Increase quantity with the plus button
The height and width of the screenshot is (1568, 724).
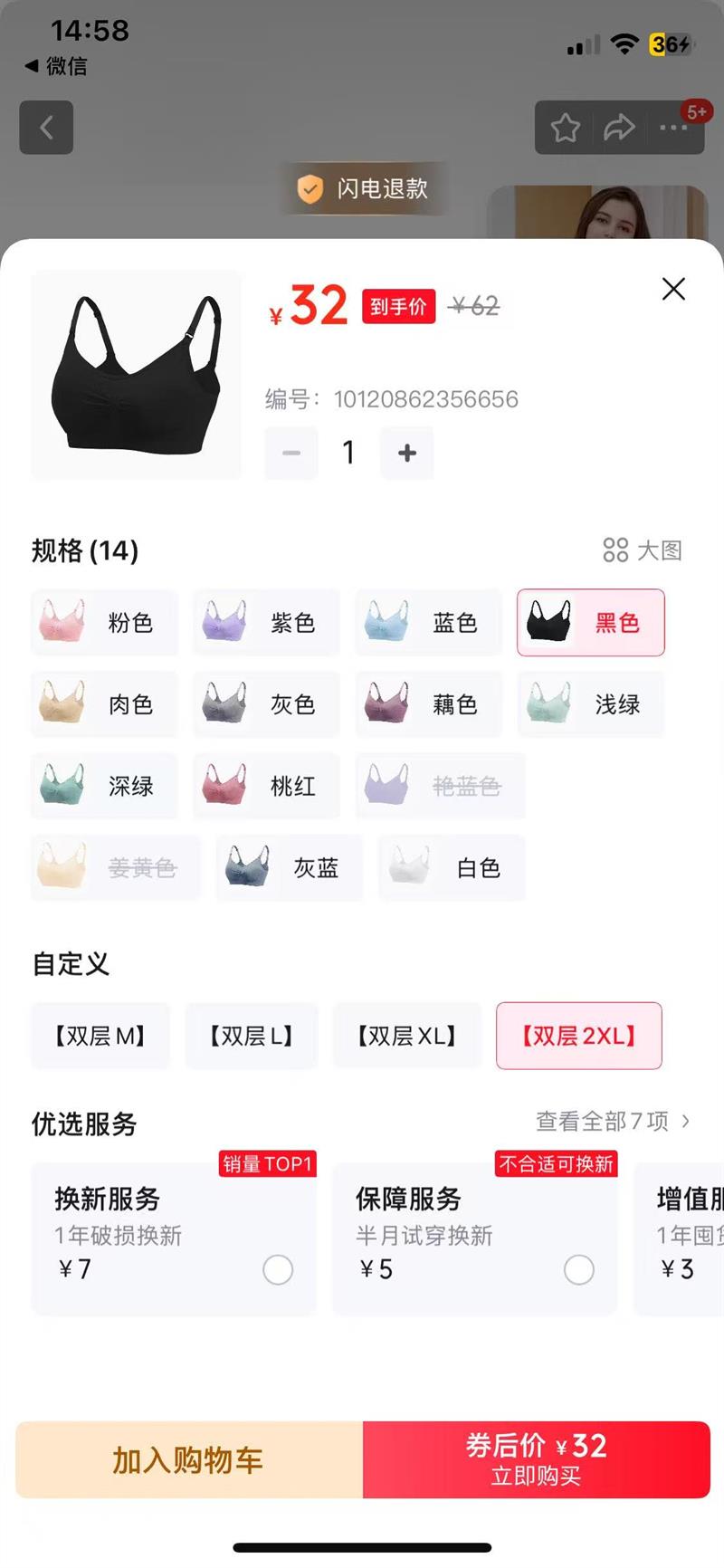[x=407, y=453]
